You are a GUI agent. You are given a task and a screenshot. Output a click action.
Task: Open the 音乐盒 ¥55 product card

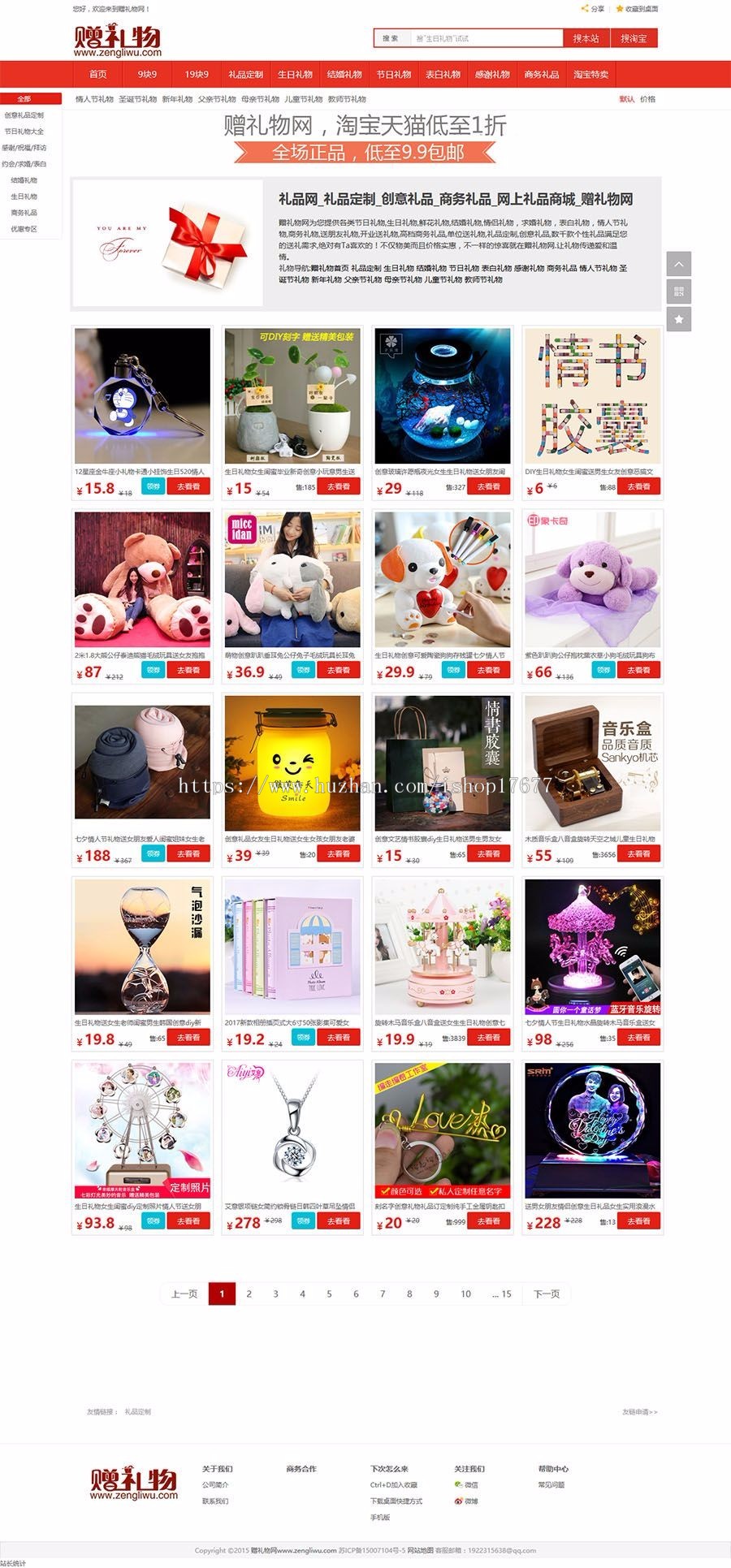[x=592, y=763]
